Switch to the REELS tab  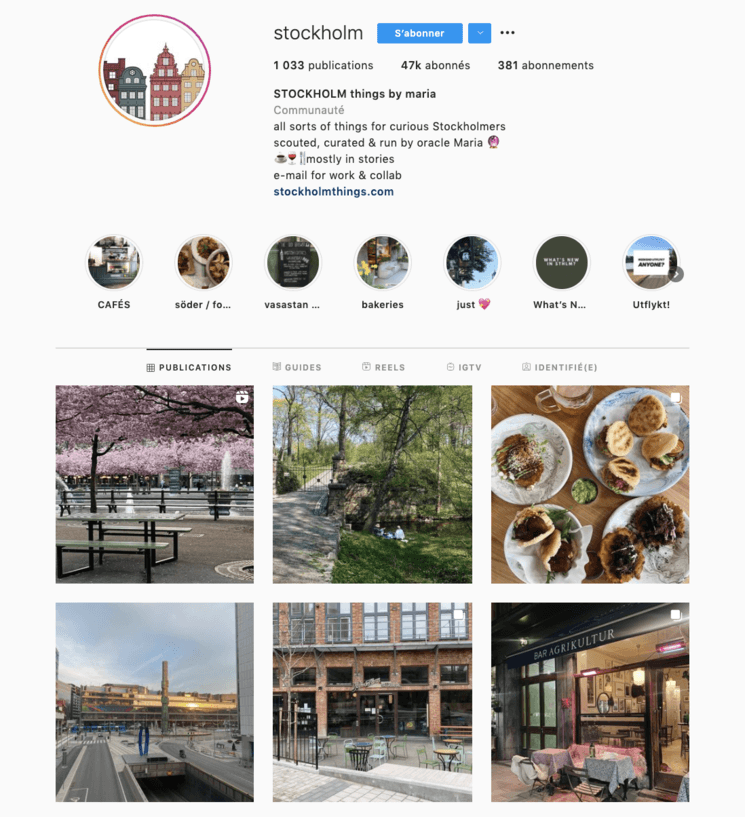click(383, 367)
